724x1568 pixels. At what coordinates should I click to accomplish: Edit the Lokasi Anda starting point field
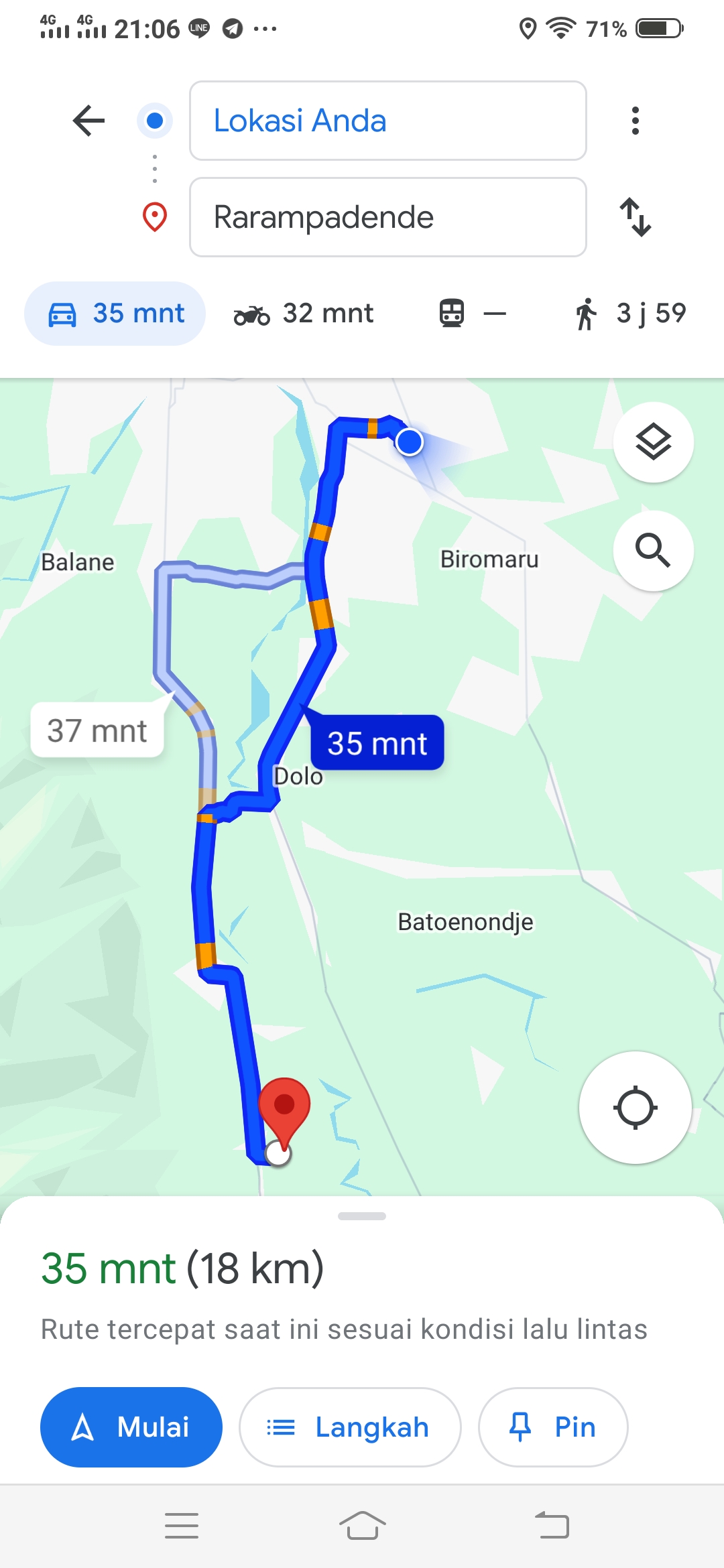click(388, 121)
